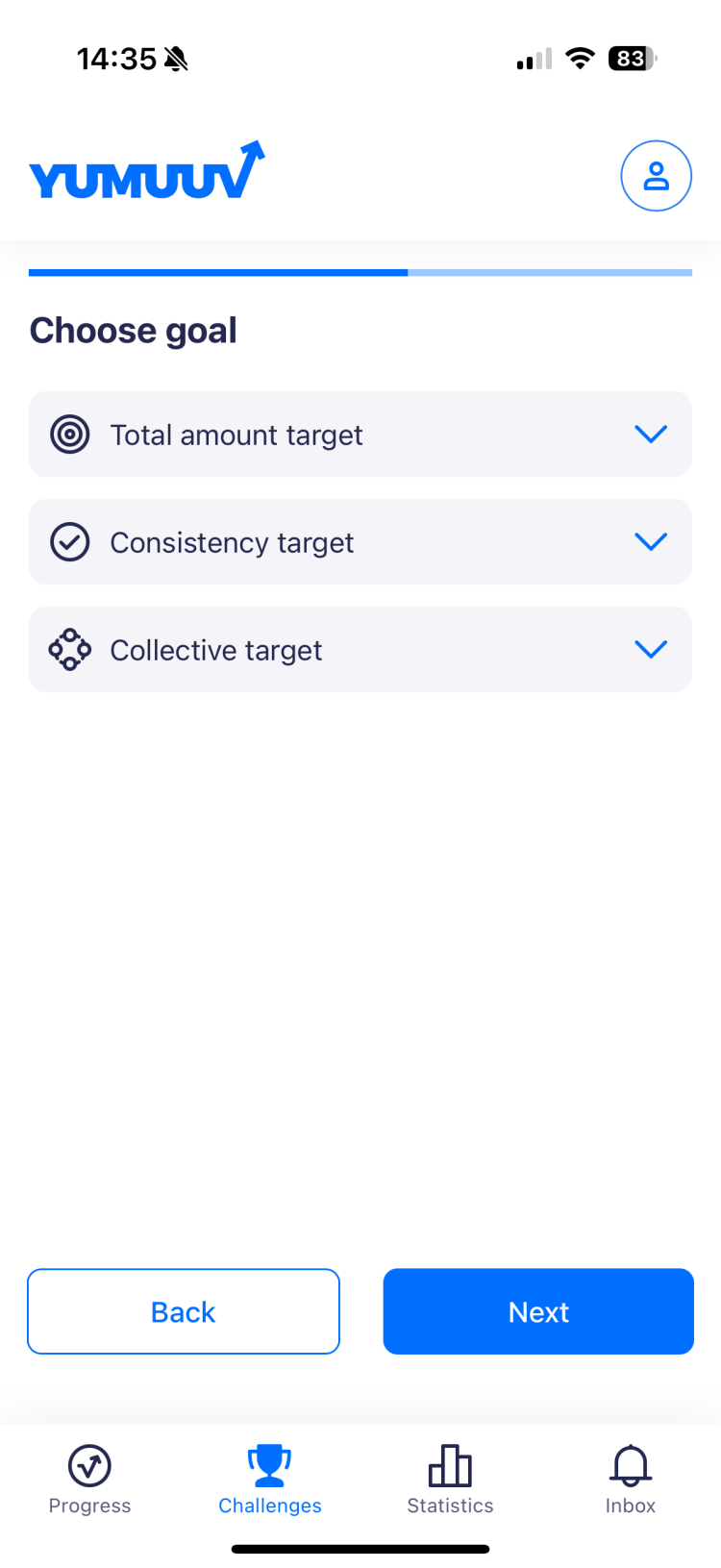This screenshot has height=1568, width=721.
Task: Tap Next to continue
Action: [x=538, y=1311]
